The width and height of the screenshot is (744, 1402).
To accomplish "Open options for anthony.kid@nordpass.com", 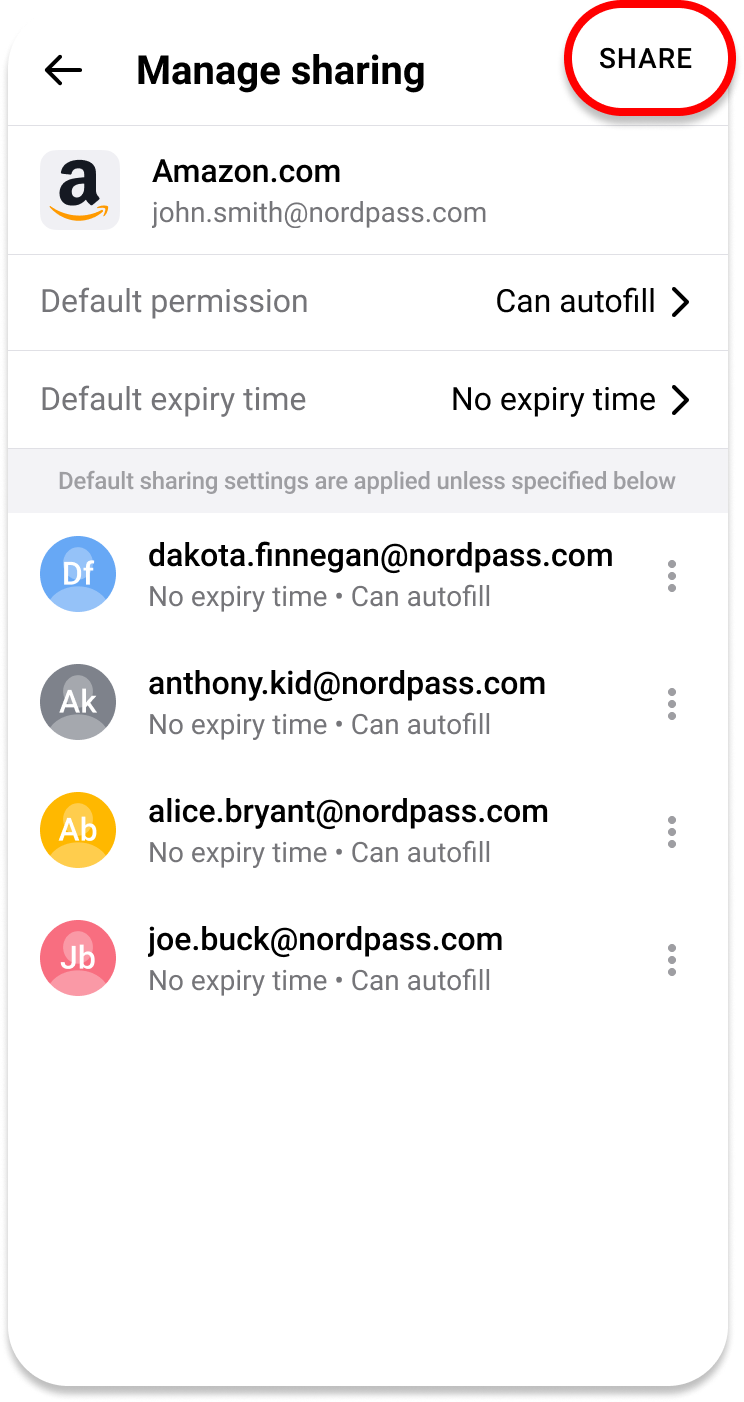I will pyautogui.click(x=672, y=704).
